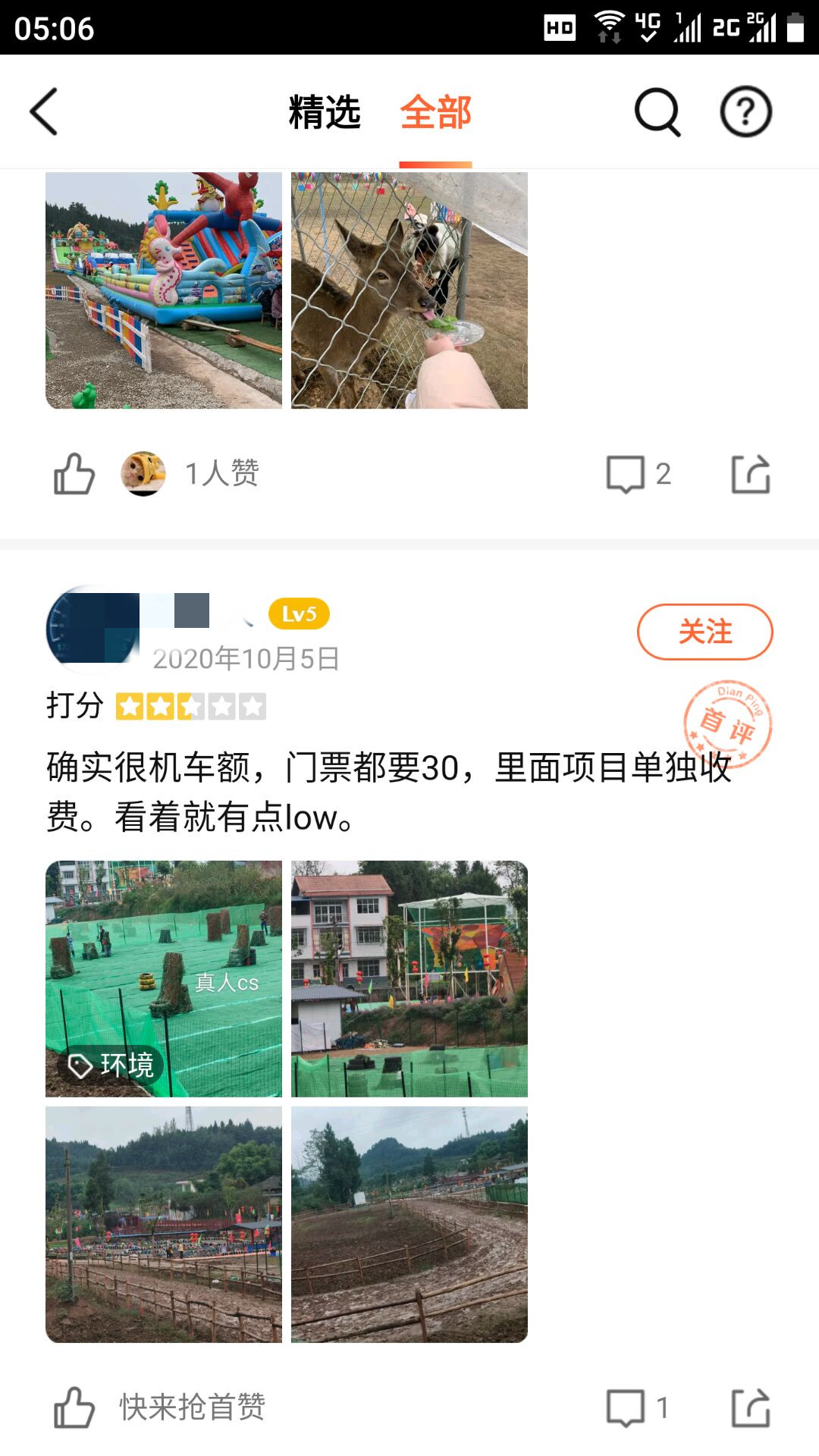Screen dimensions: 819x1456
Task: Give the first like at 快来抢首赞
Action: click(x=74, y=1407)
